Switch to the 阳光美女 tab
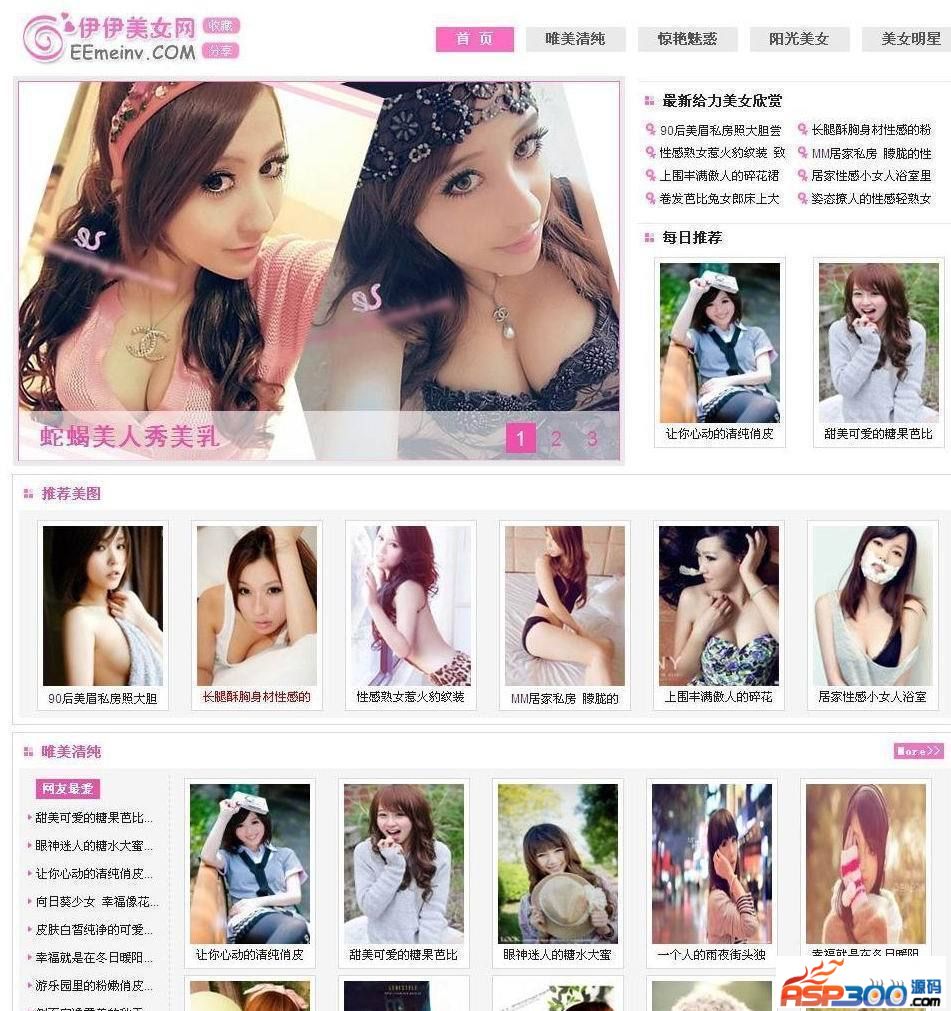This screenshot has height=1011, width=951. tap(799, 39)
